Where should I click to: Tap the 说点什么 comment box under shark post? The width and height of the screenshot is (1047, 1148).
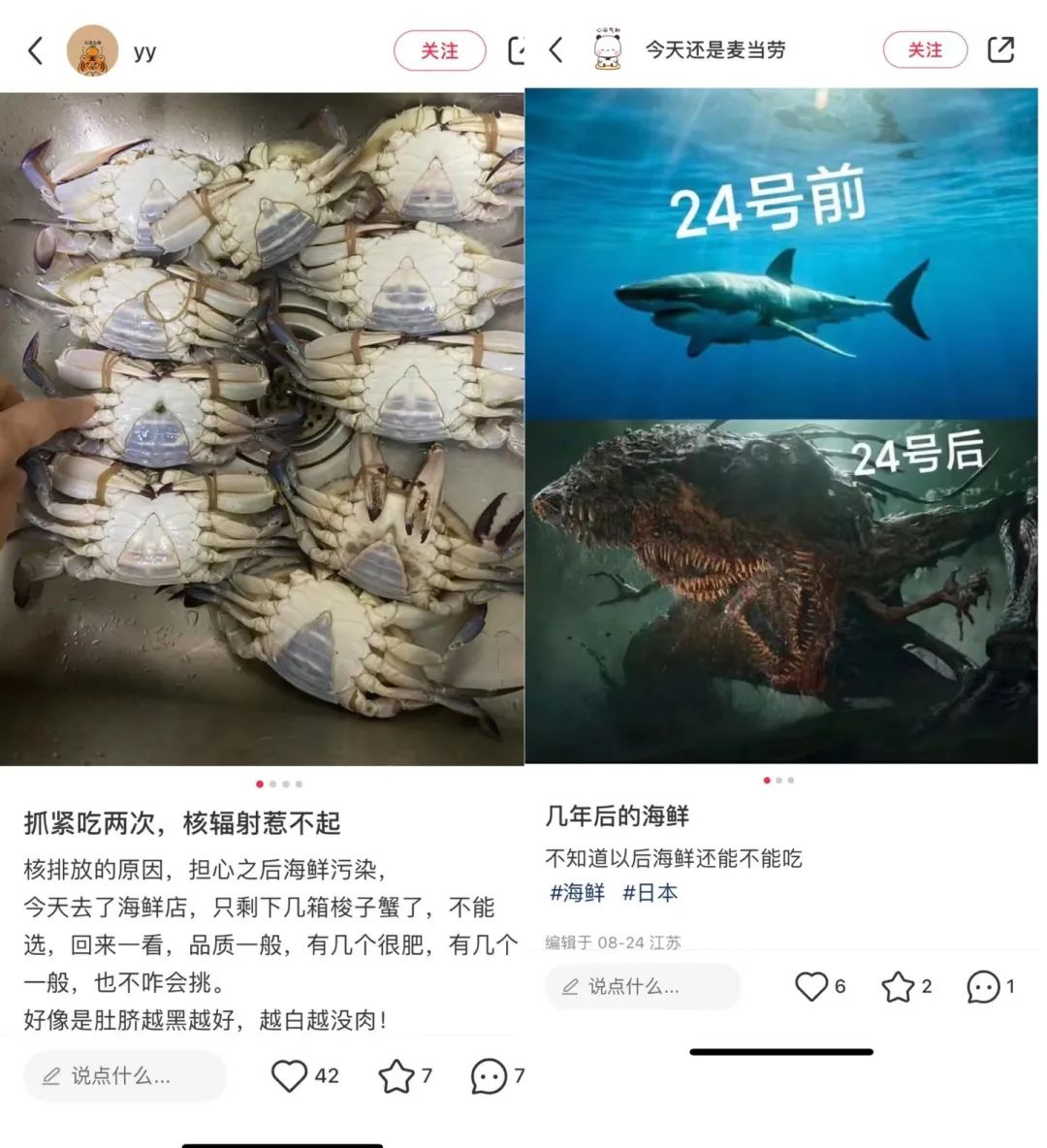(x=642, y=986)
